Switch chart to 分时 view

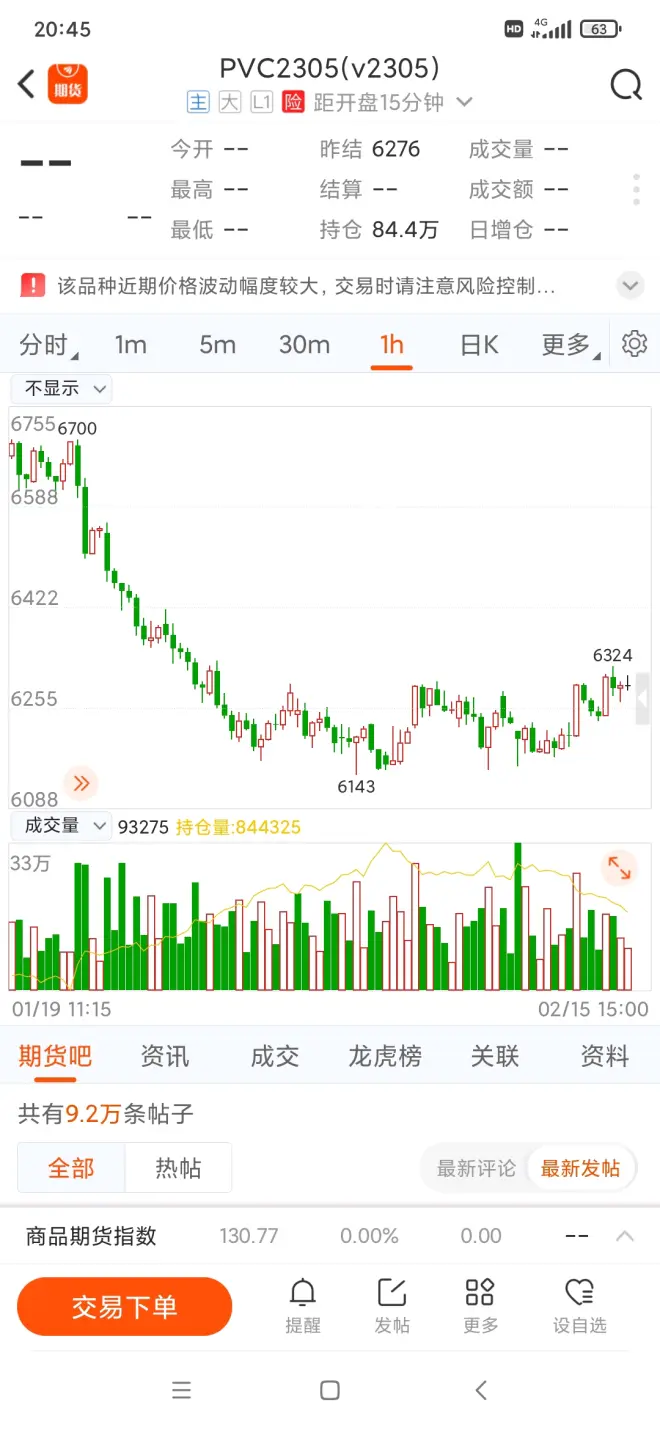pyautogui.click(x=46, y=345)
